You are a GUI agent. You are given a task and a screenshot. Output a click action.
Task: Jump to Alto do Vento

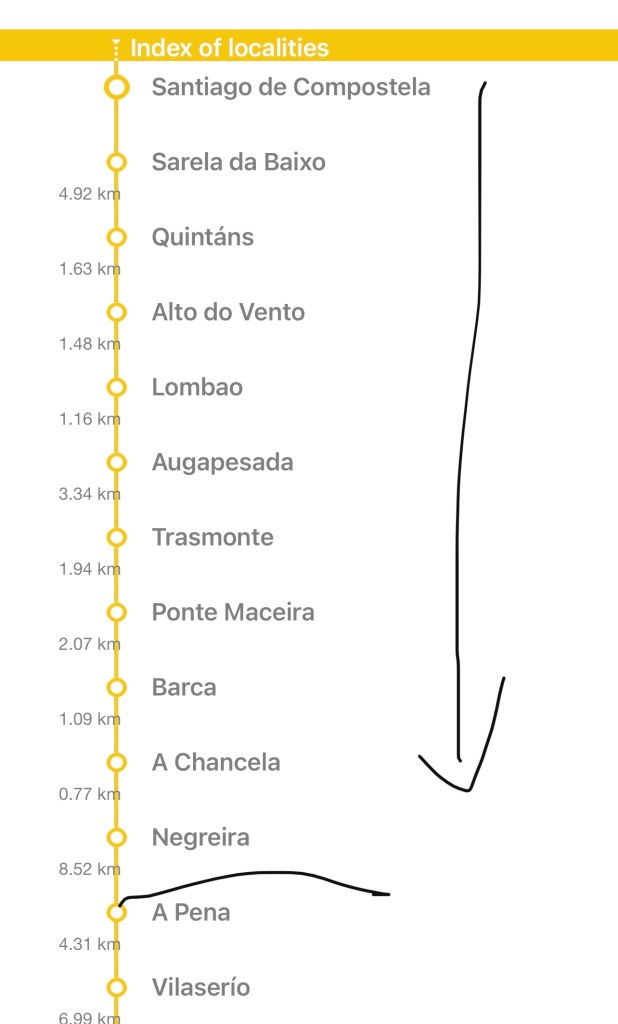pyautogui.click(x=227, y=312)
